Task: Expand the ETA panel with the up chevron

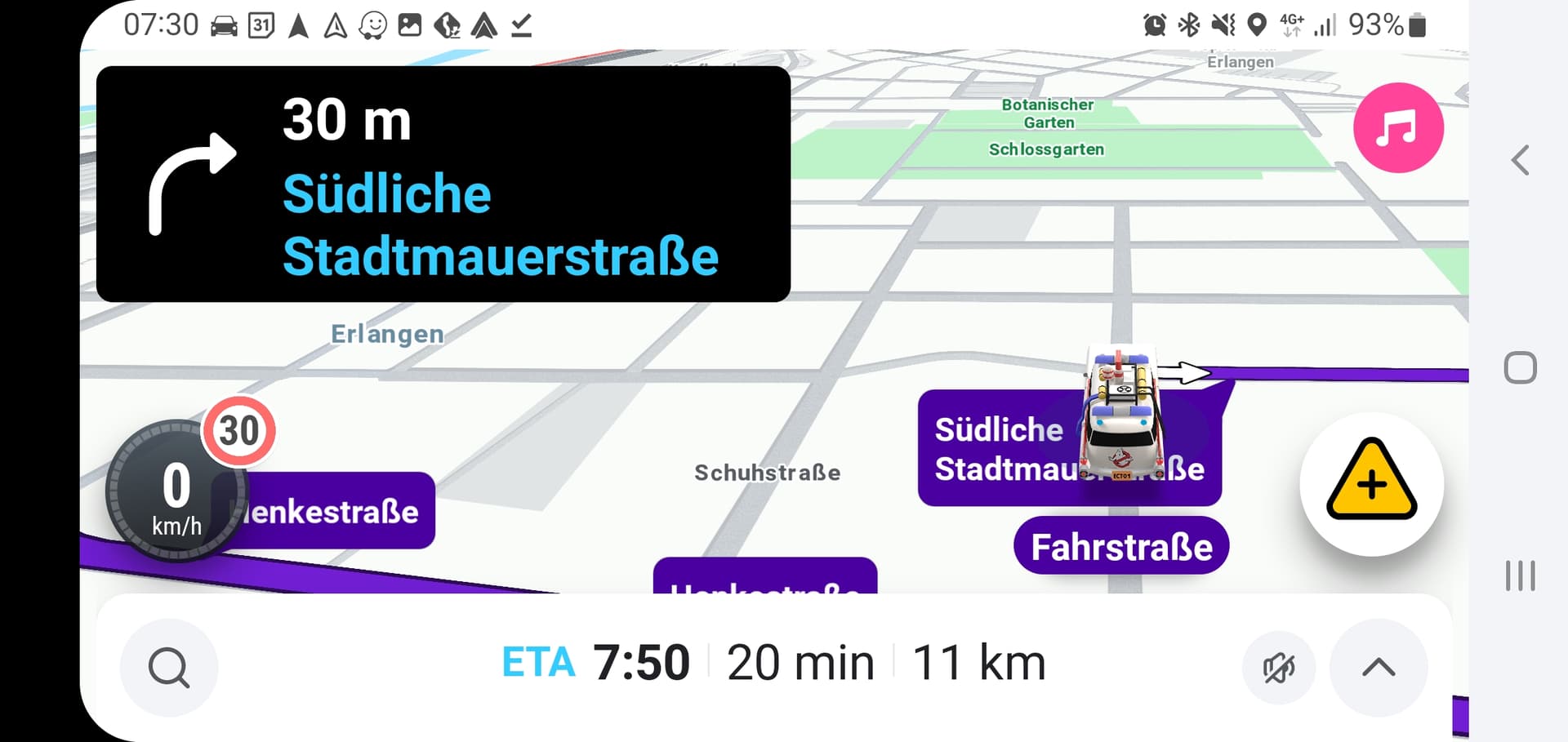Action: pyautogui.click(x=1379, y=668)
